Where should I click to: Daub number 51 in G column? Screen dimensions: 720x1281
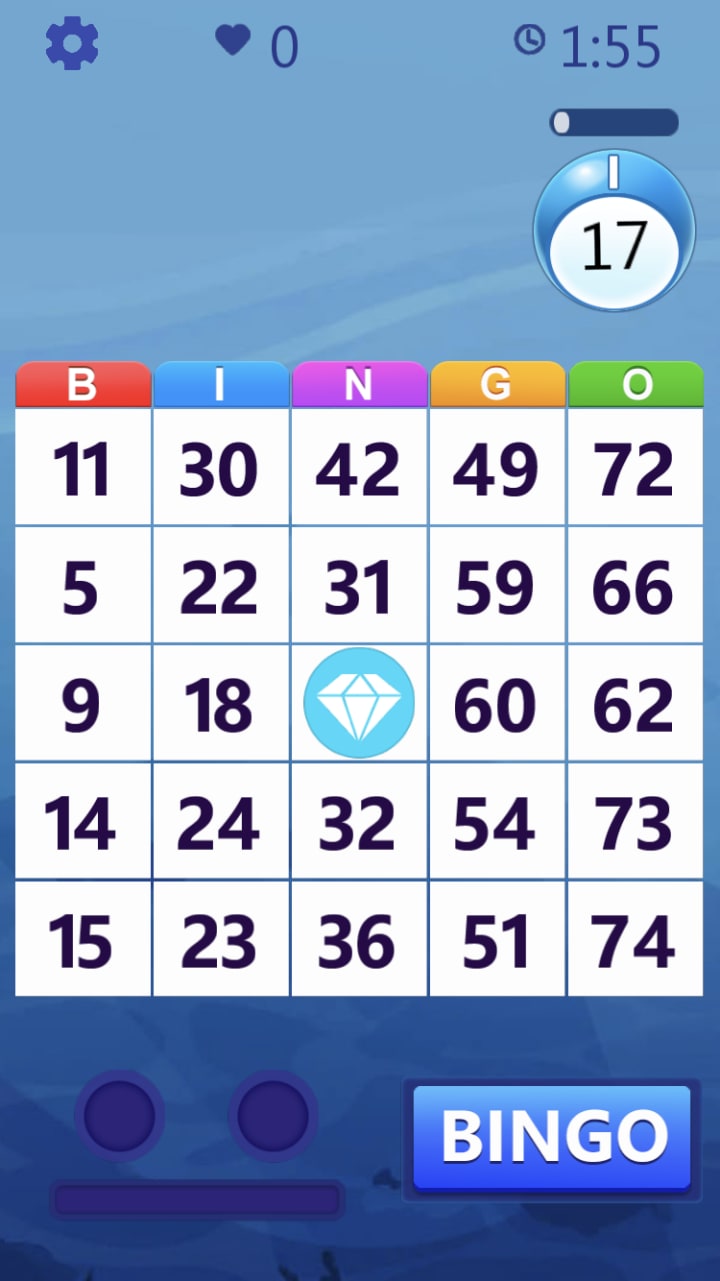(x=497, y=939)
